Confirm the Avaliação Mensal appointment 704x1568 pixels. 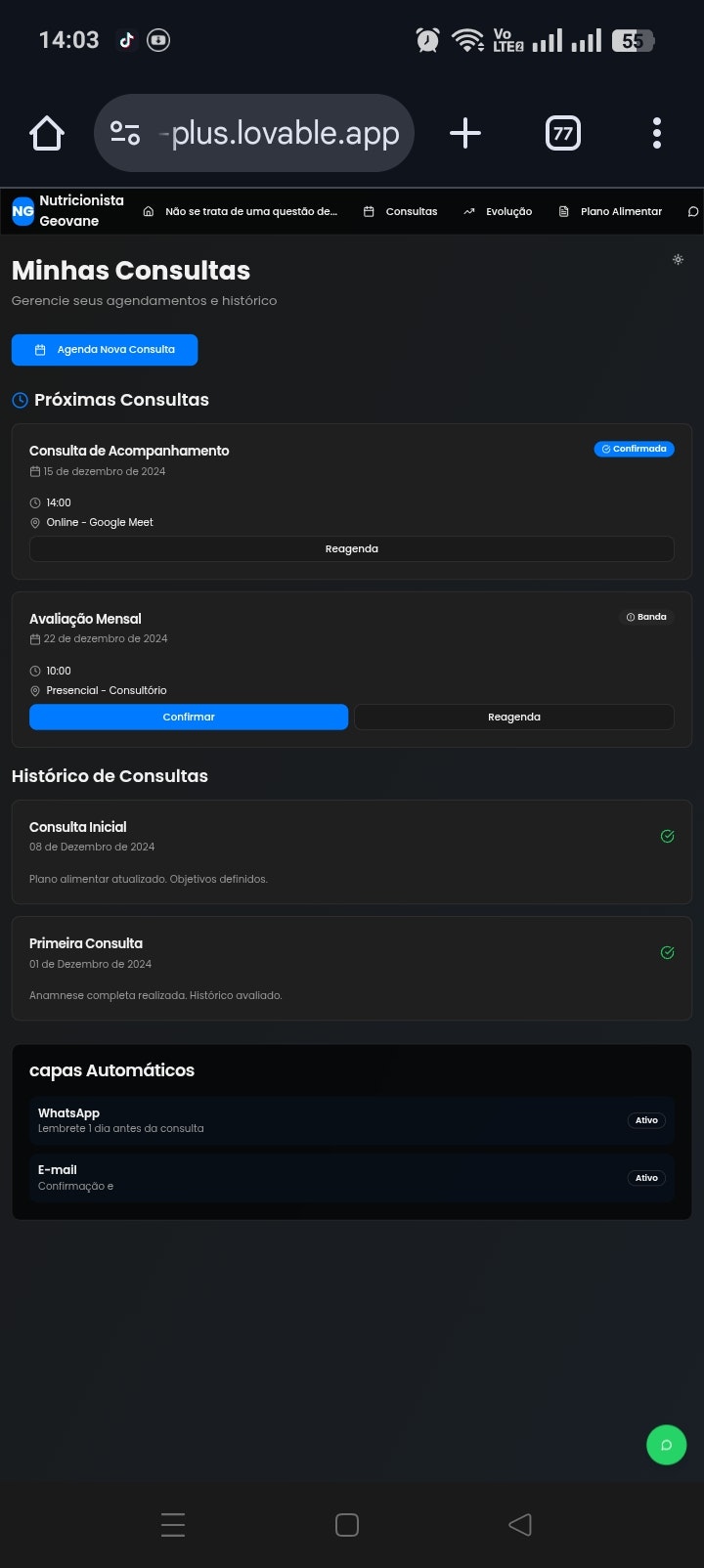[x=189, y=717]
